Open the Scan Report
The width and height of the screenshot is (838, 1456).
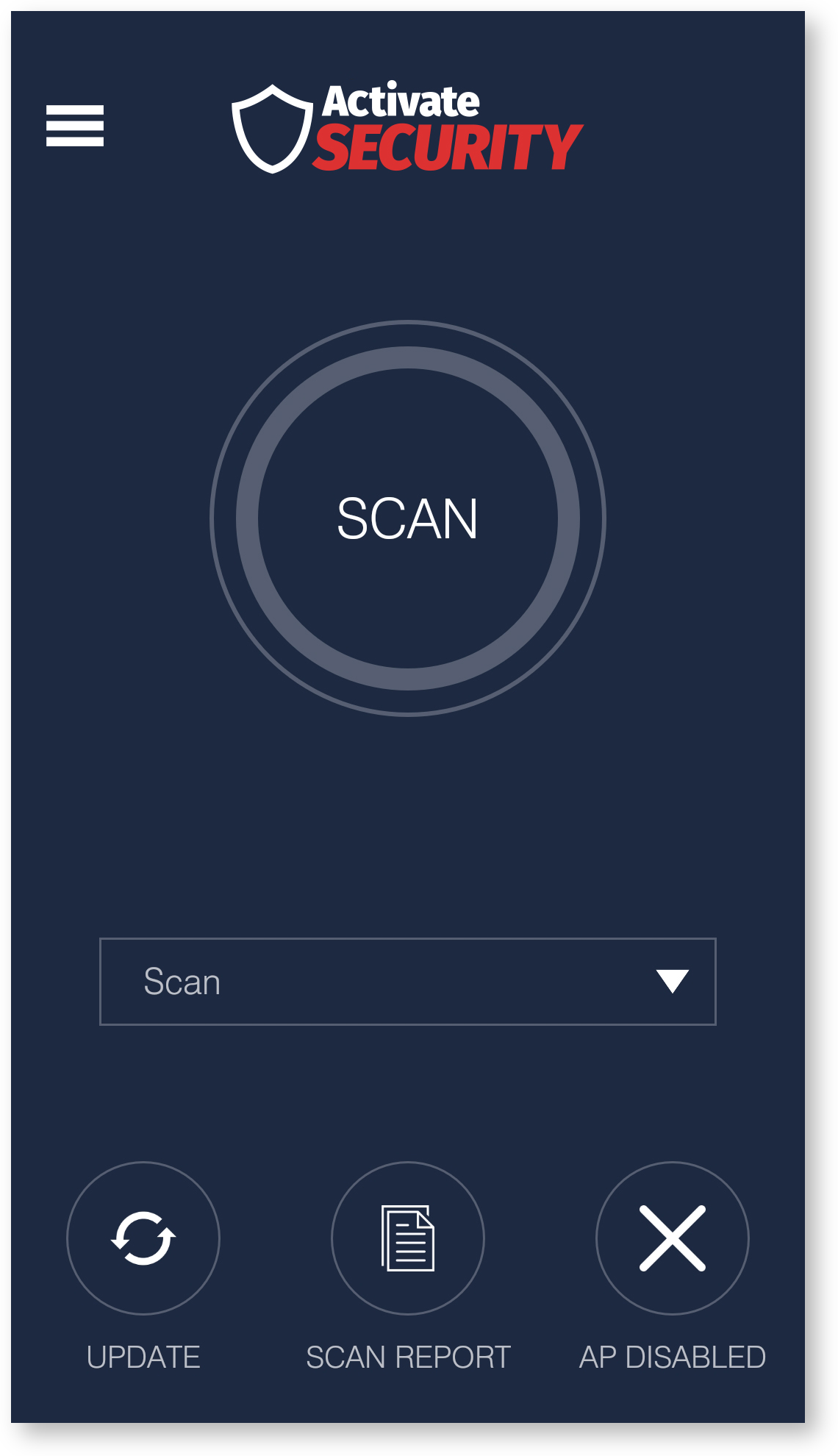pos(408,1238)
